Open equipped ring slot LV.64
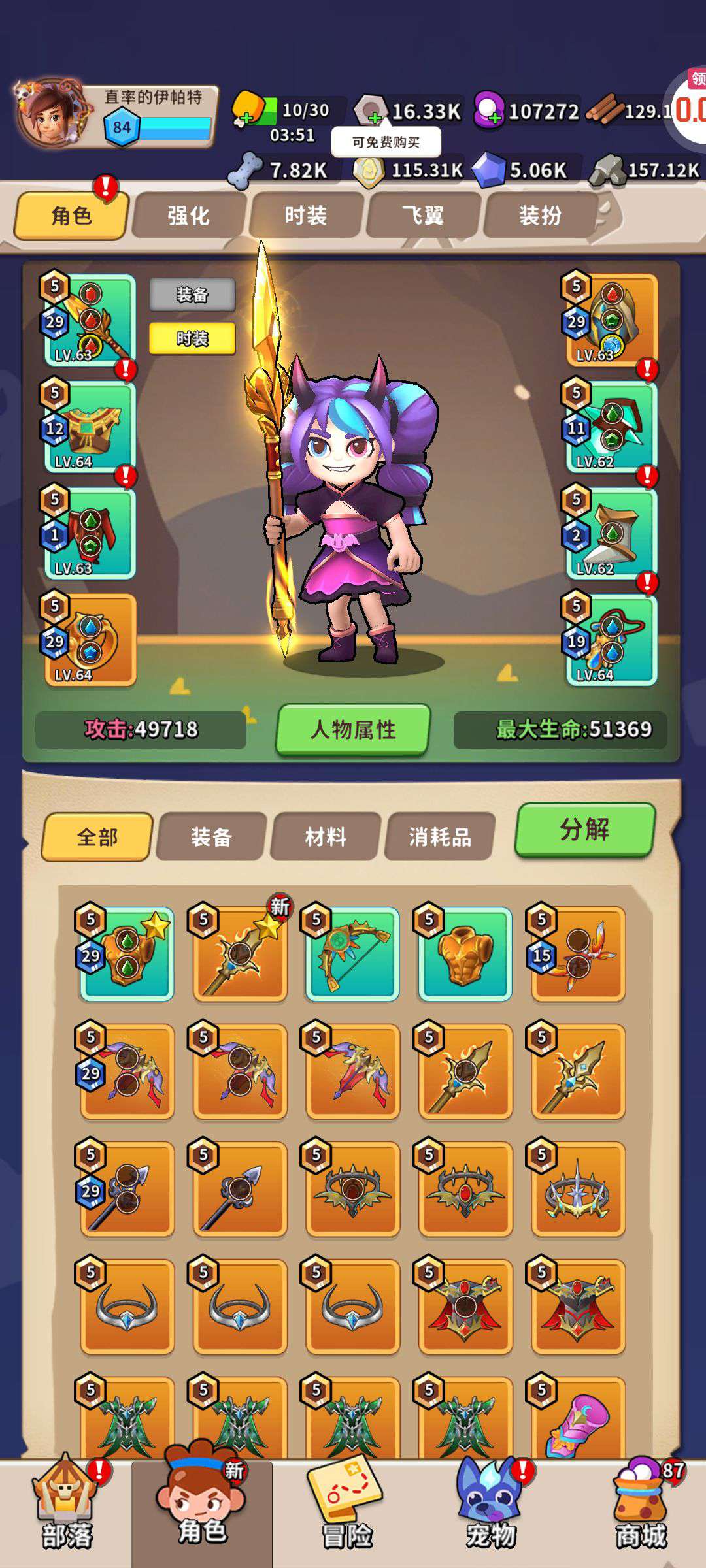 pyautogui.click(x=90, y=640)
